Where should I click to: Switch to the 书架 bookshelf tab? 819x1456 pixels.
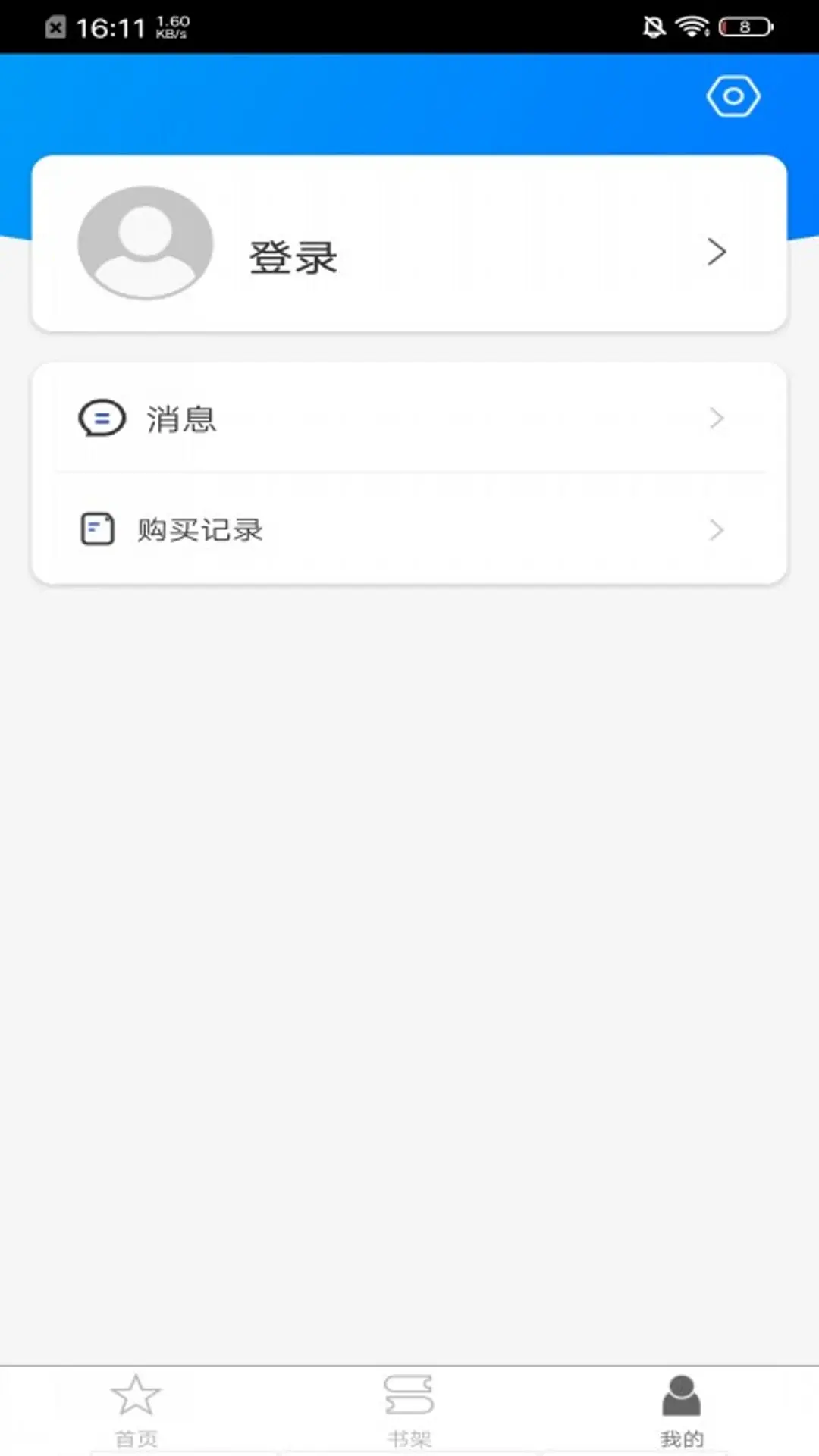tap(409, 1410)
